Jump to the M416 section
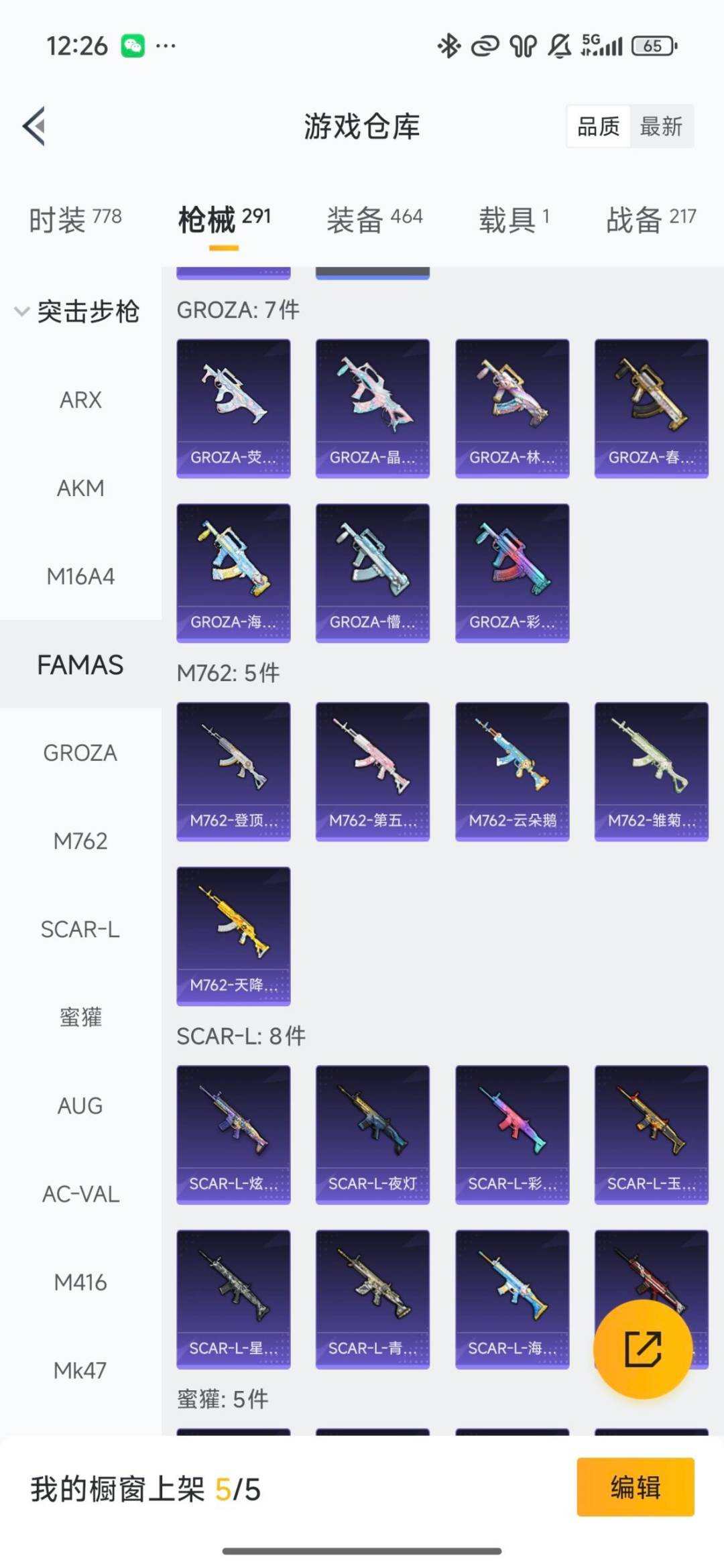The width and height of the screenshot is (724, 1568). [x=80, y=1282]
